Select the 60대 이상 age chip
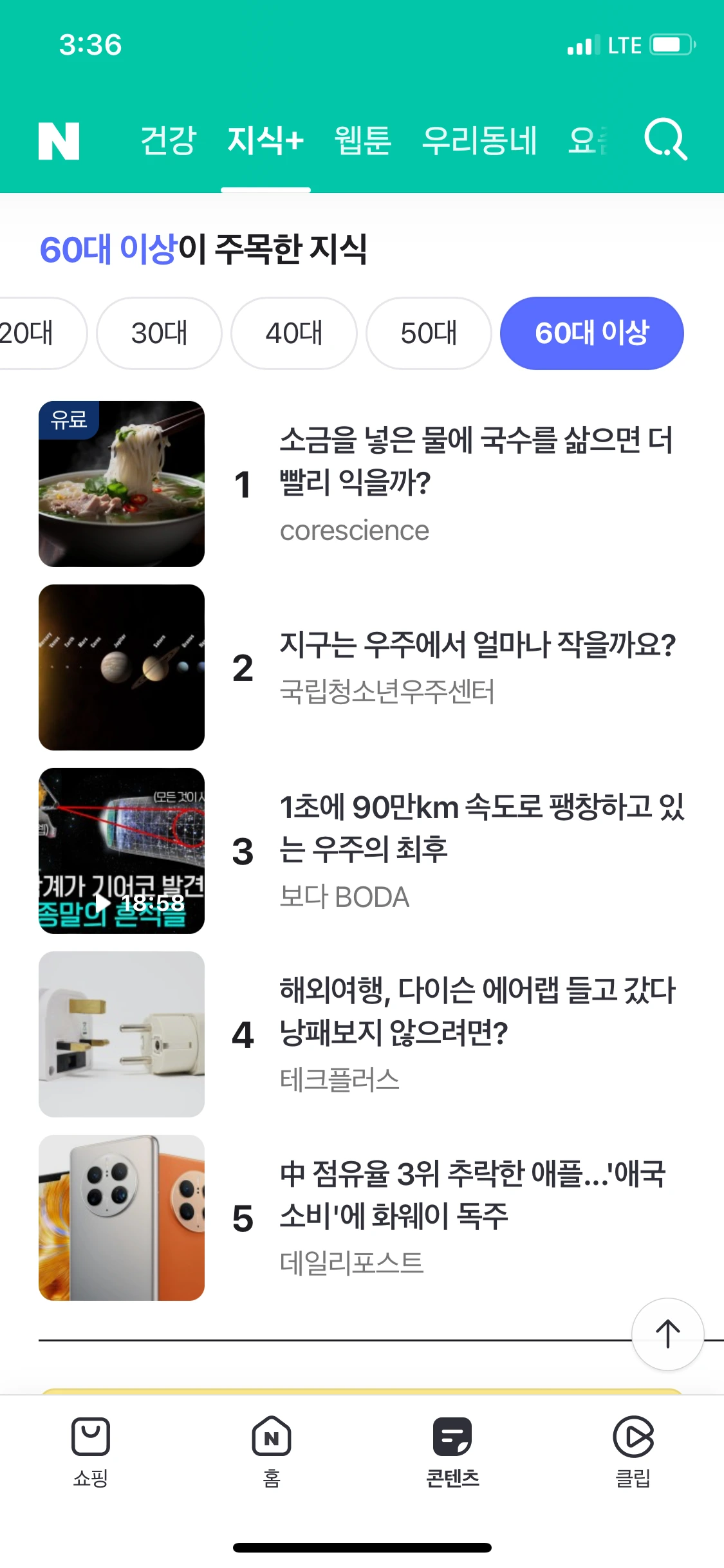The height and width of the screenshot is (1568, 724). (591, 333)
